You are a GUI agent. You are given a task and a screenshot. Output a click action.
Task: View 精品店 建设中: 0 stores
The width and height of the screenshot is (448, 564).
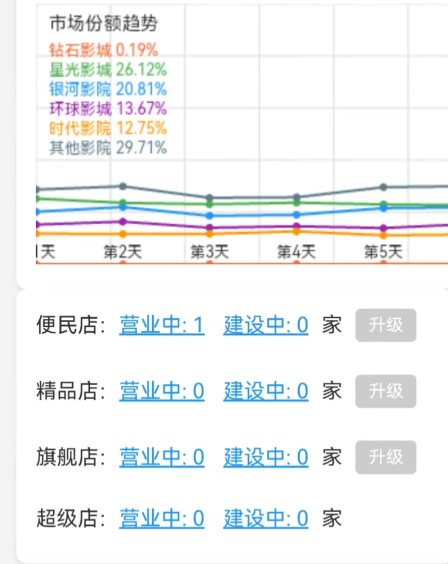(x=266, y=391)
